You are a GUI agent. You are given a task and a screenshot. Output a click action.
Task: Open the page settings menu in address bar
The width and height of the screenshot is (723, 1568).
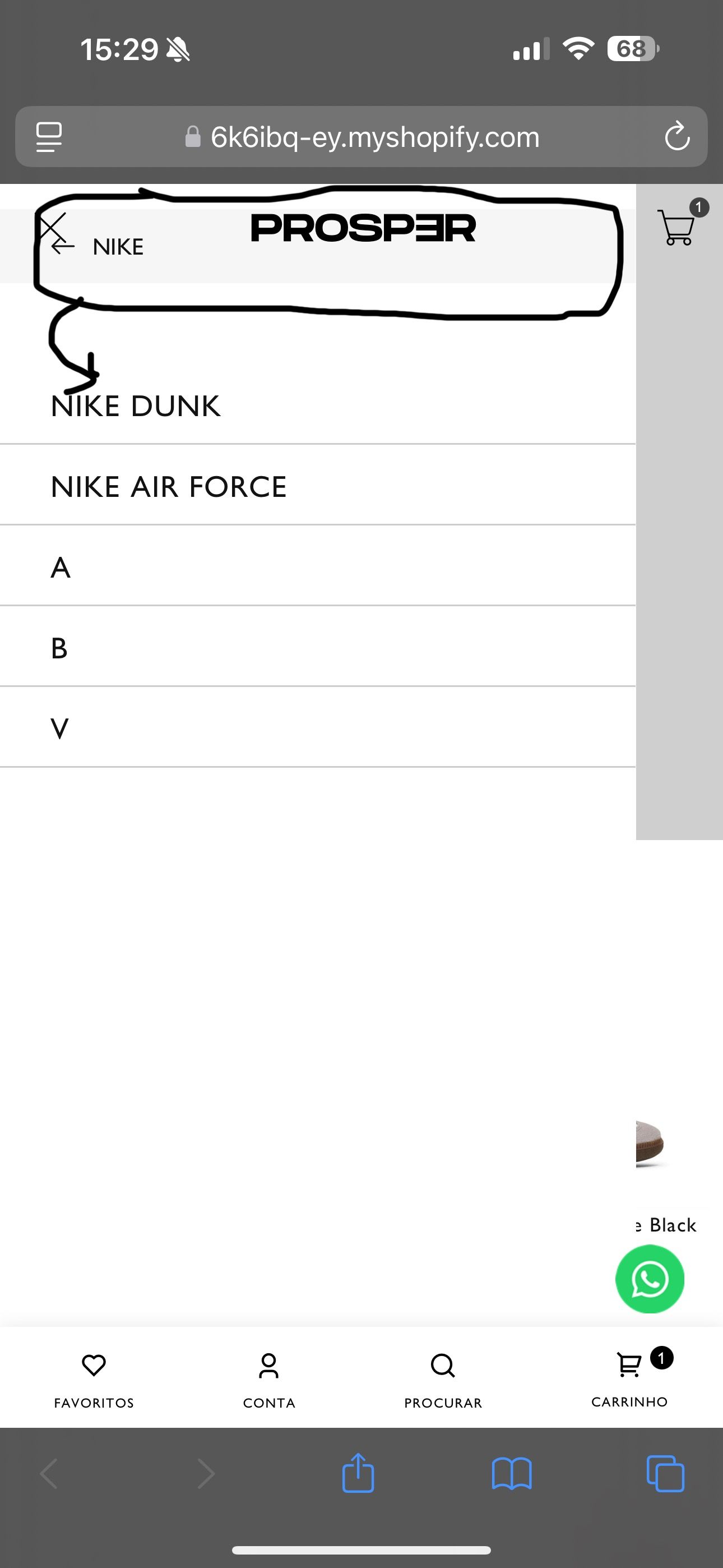tap(49, 137)
